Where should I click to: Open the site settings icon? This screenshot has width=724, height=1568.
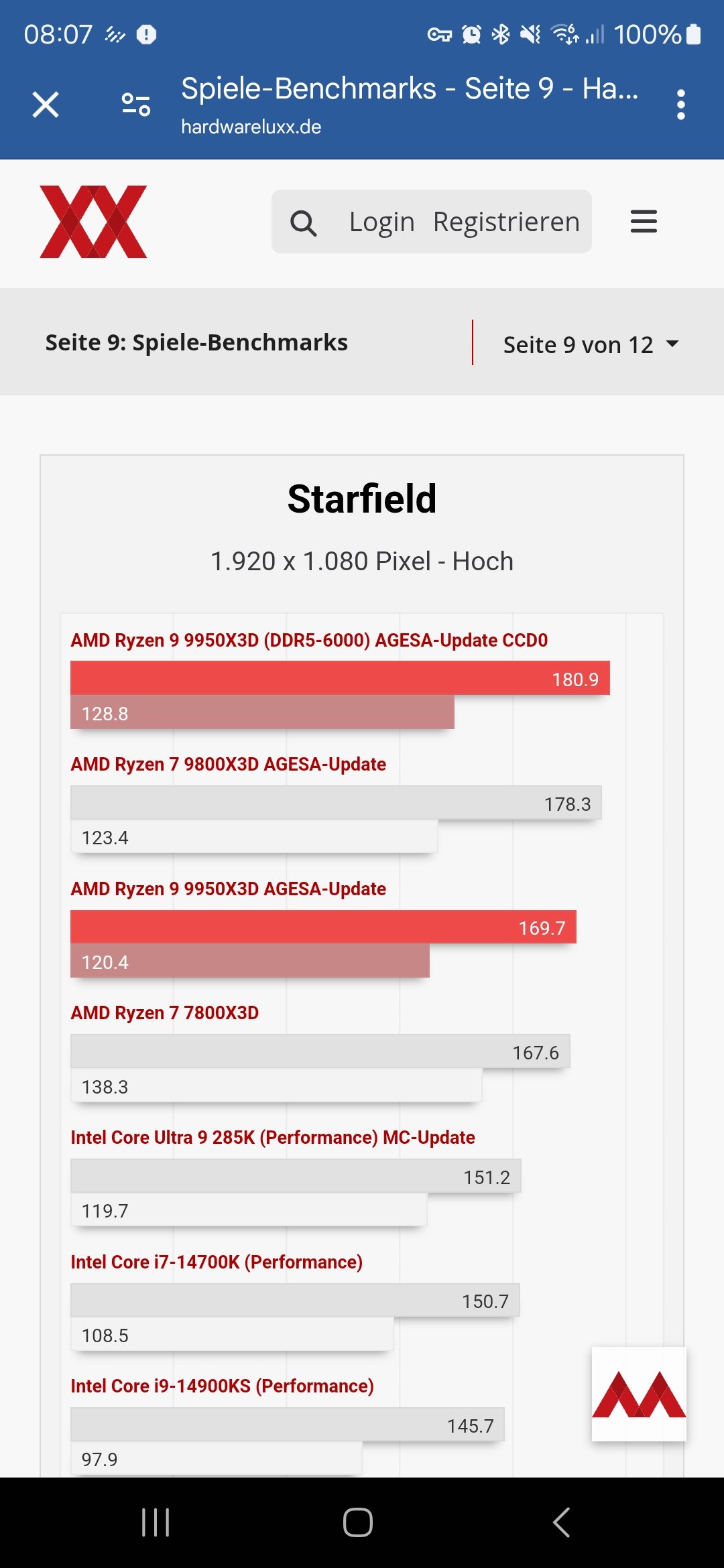(x=136, y=105)
